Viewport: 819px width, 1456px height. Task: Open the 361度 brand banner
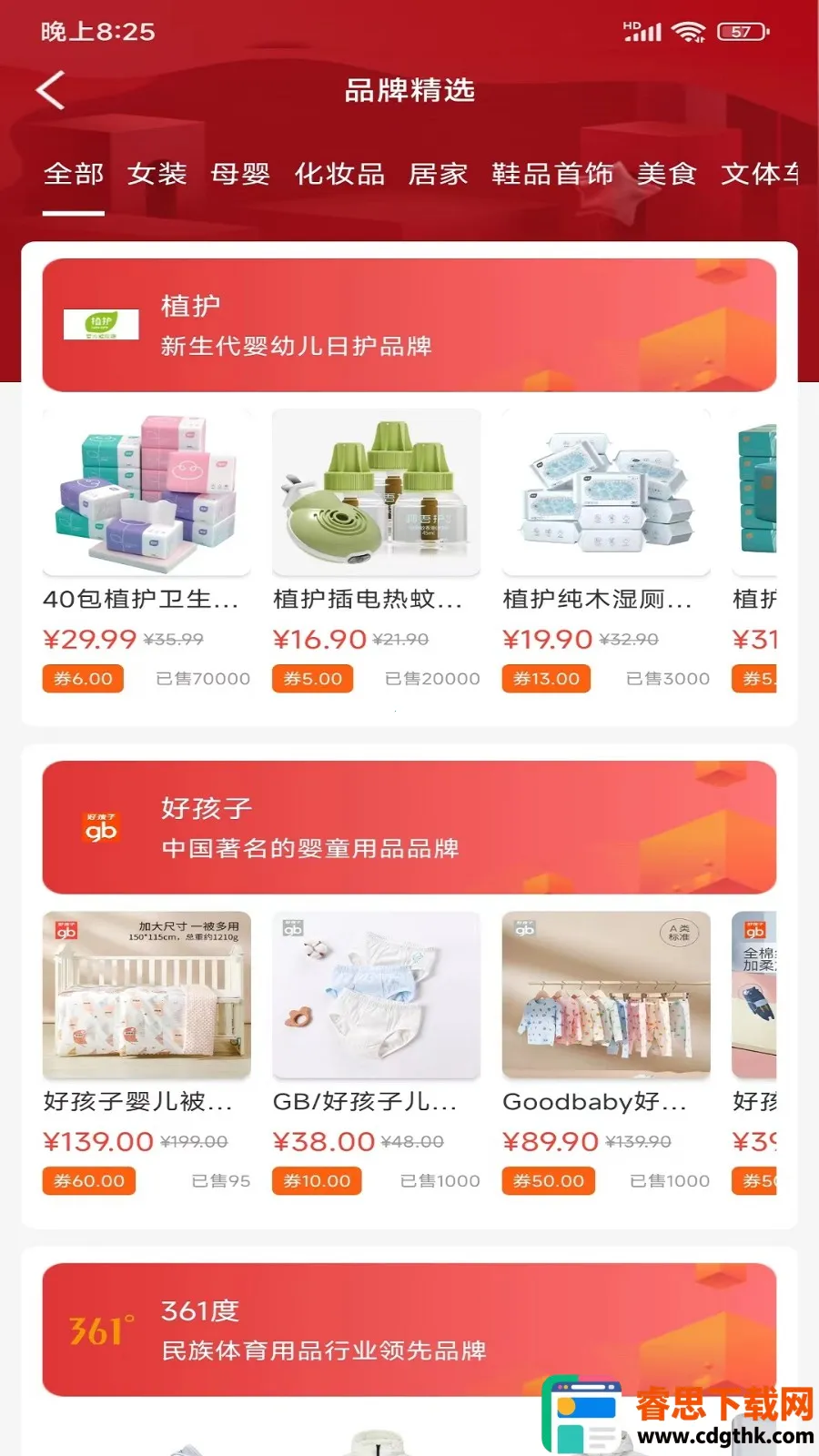[409, 1330]
